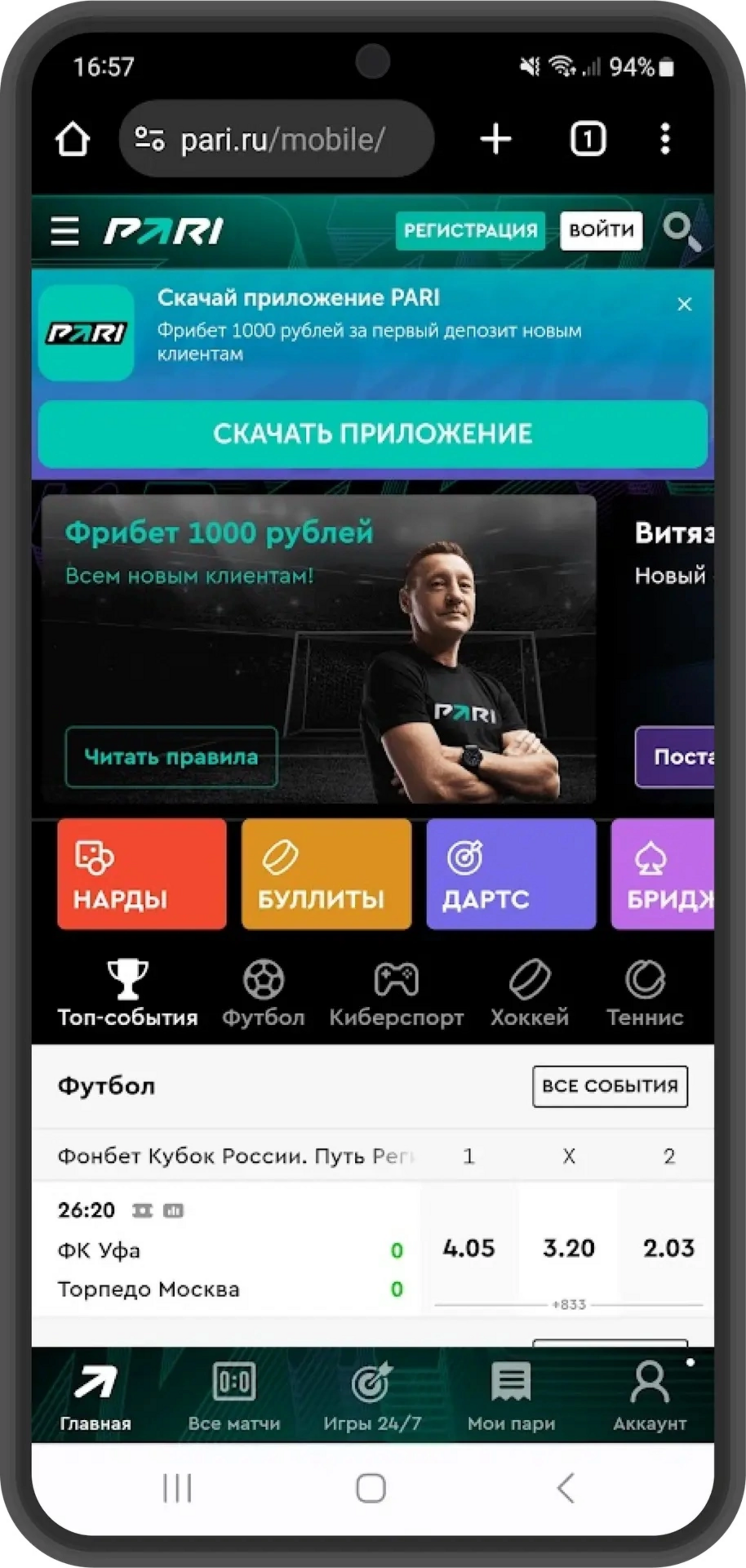
Task: Open the hamburger menu
Action: point(64,231)
